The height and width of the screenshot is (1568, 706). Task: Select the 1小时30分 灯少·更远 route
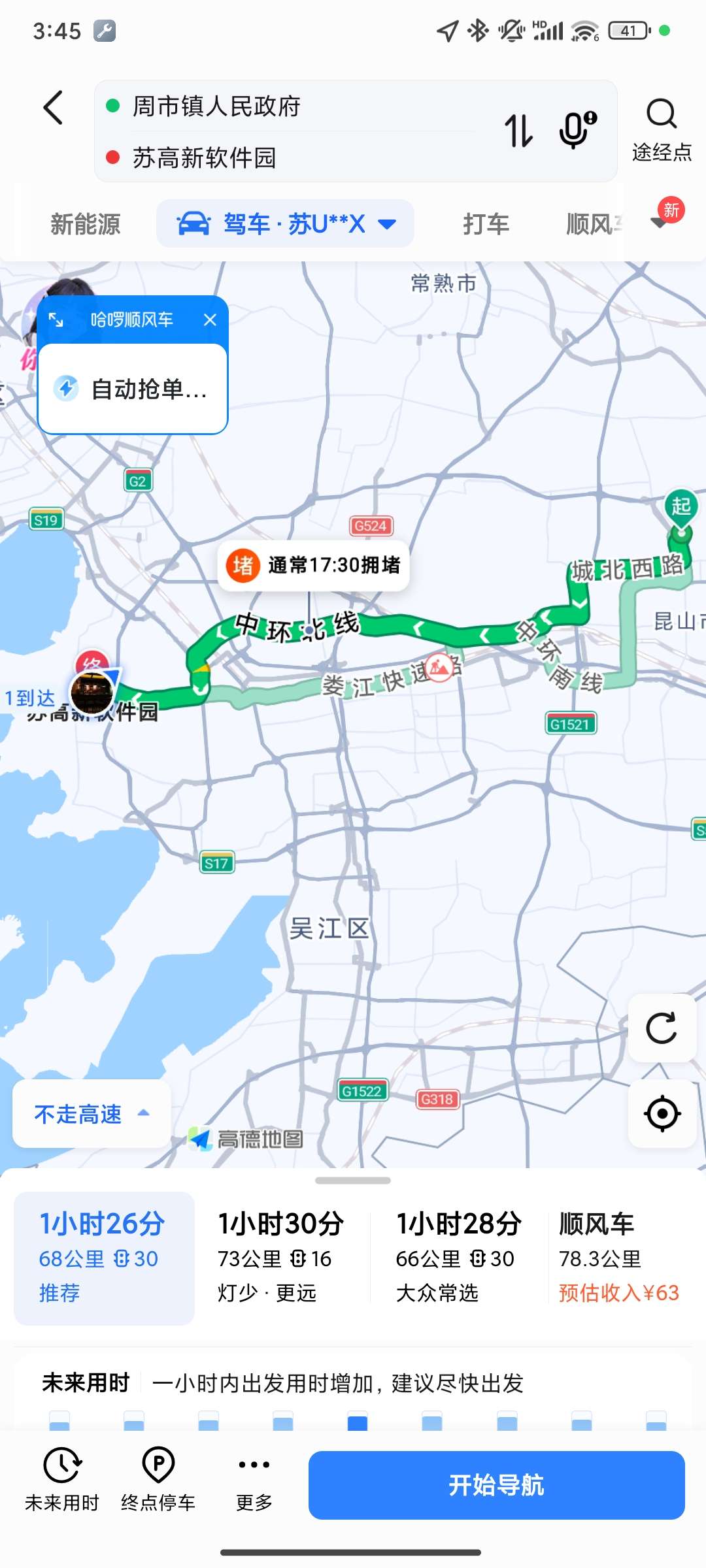click(281, 1258)
